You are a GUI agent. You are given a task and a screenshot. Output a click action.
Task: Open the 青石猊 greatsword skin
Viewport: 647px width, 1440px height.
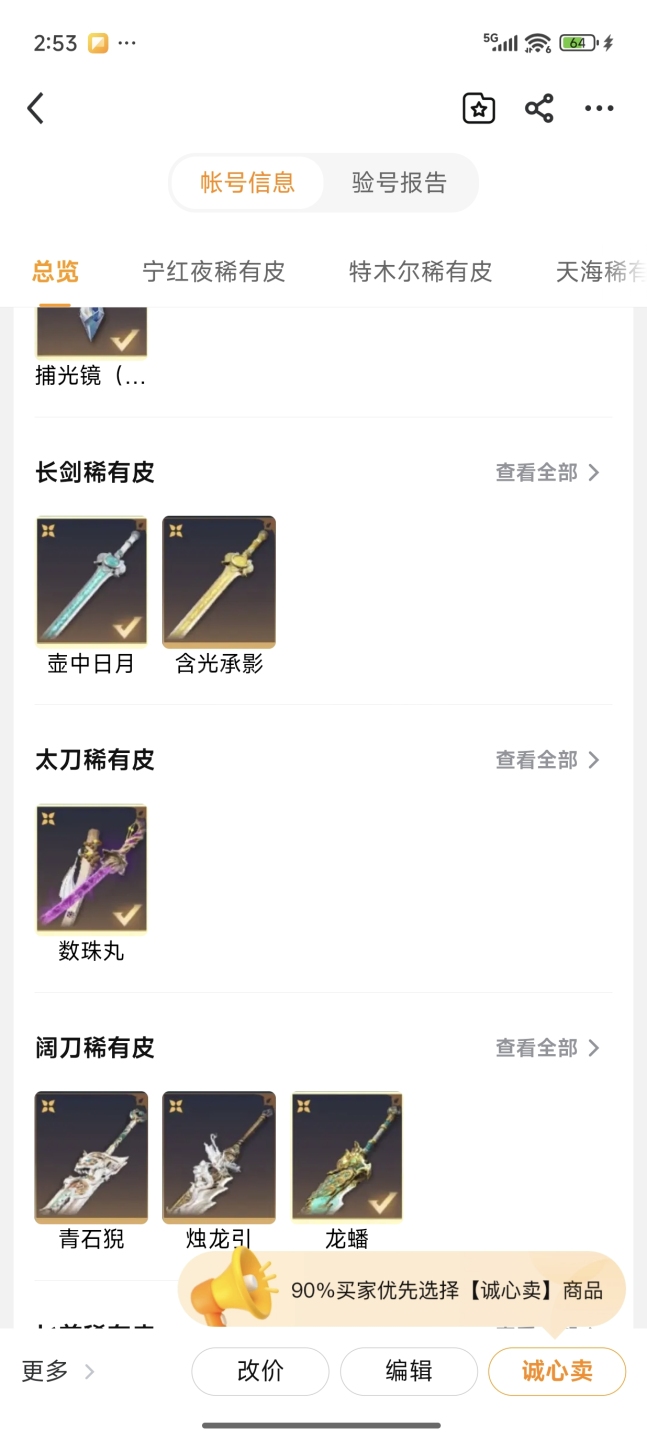coord(91,1157)
